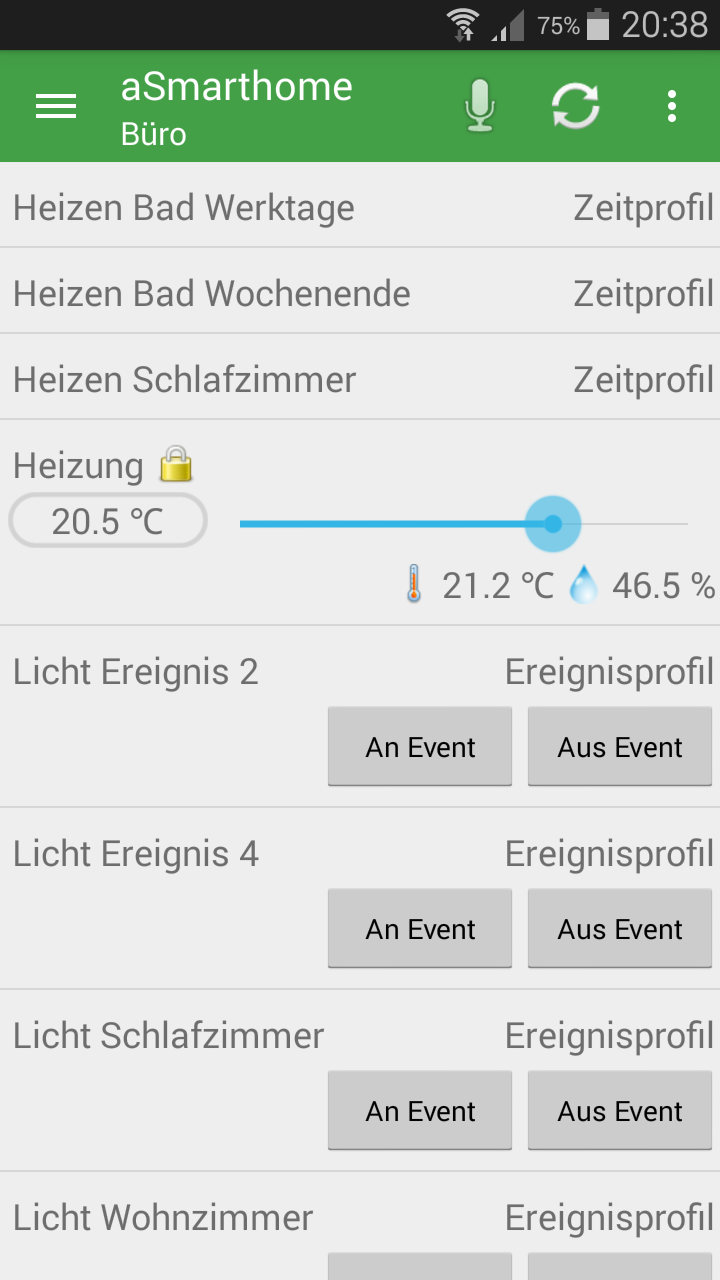Fire Aus Event for Licht Ereignis 4

620,929
